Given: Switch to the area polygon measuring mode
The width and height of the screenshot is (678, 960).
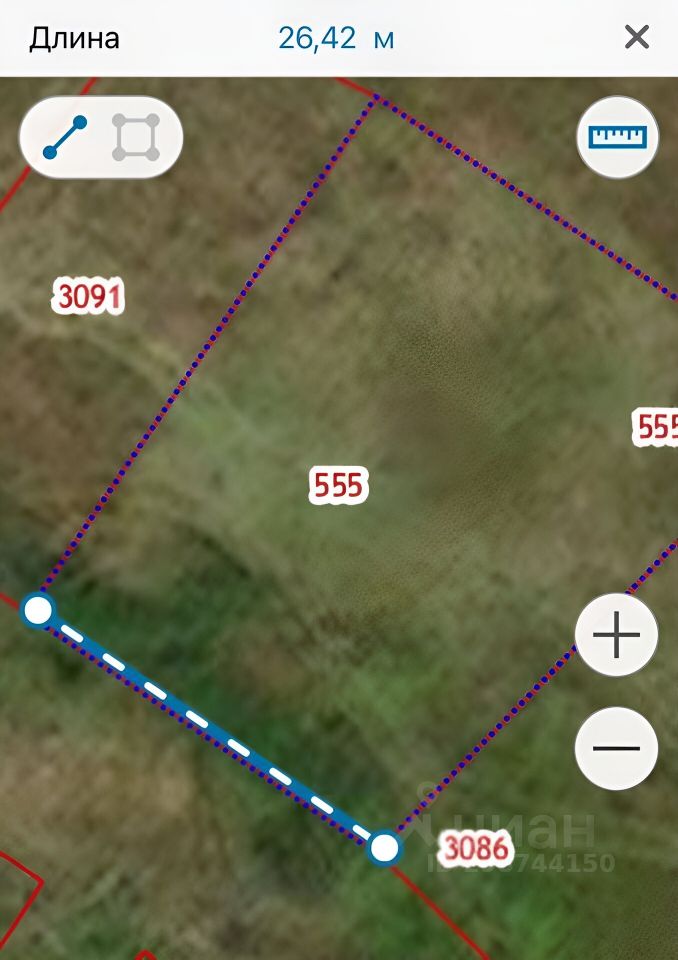Looking at the screenshot, I should click(136, 138).
